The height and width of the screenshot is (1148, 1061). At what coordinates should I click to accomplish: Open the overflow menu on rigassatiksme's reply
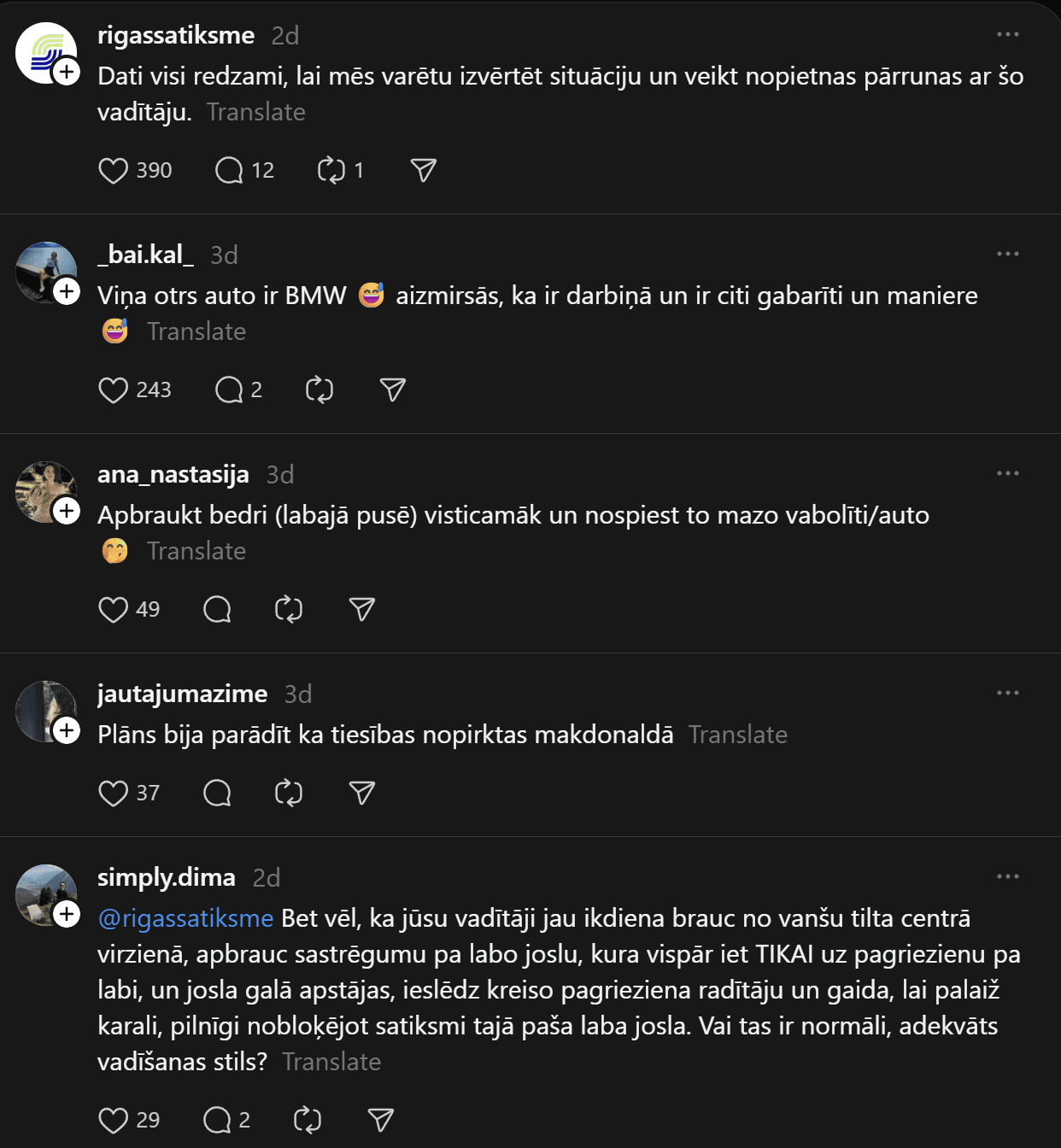[1008, 35]
